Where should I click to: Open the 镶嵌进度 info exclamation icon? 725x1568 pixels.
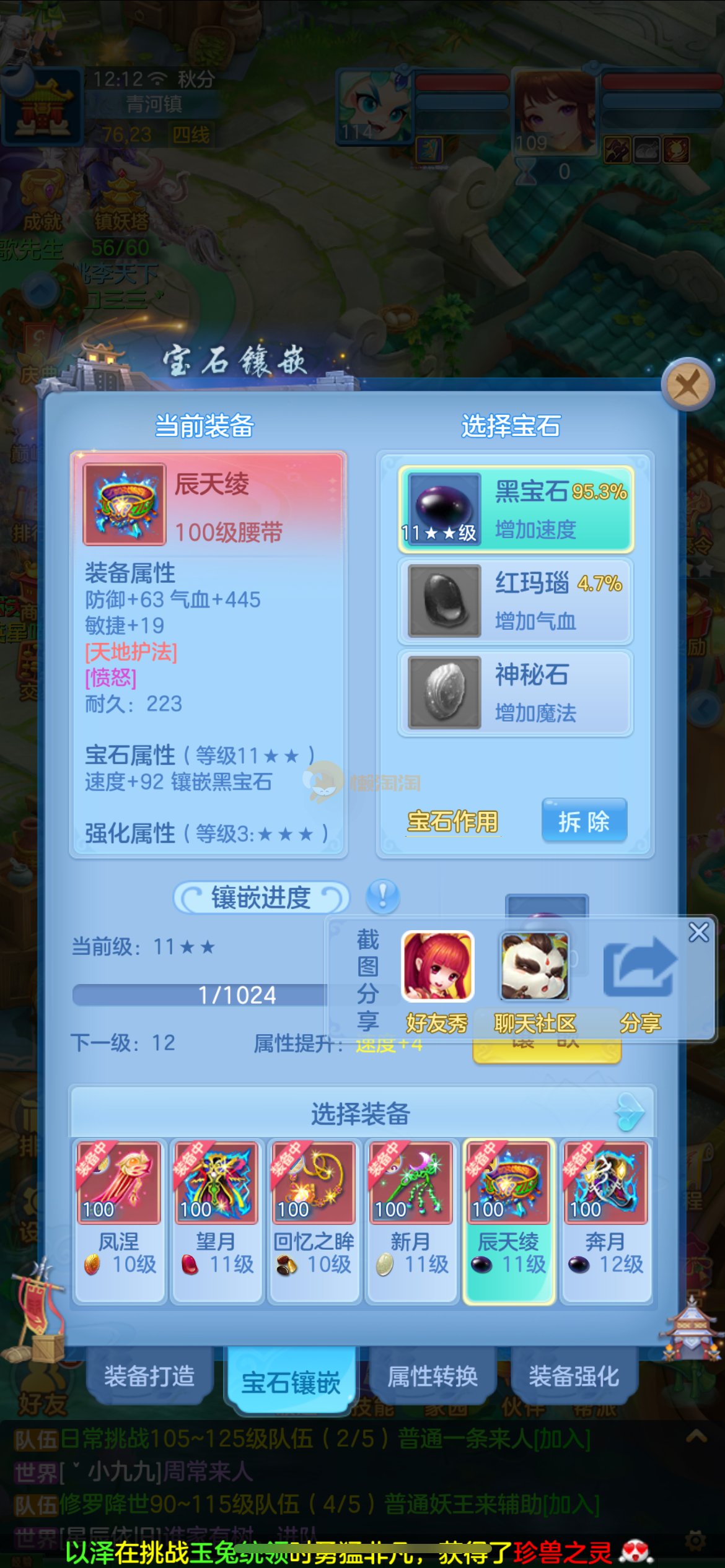coord(382,896)
